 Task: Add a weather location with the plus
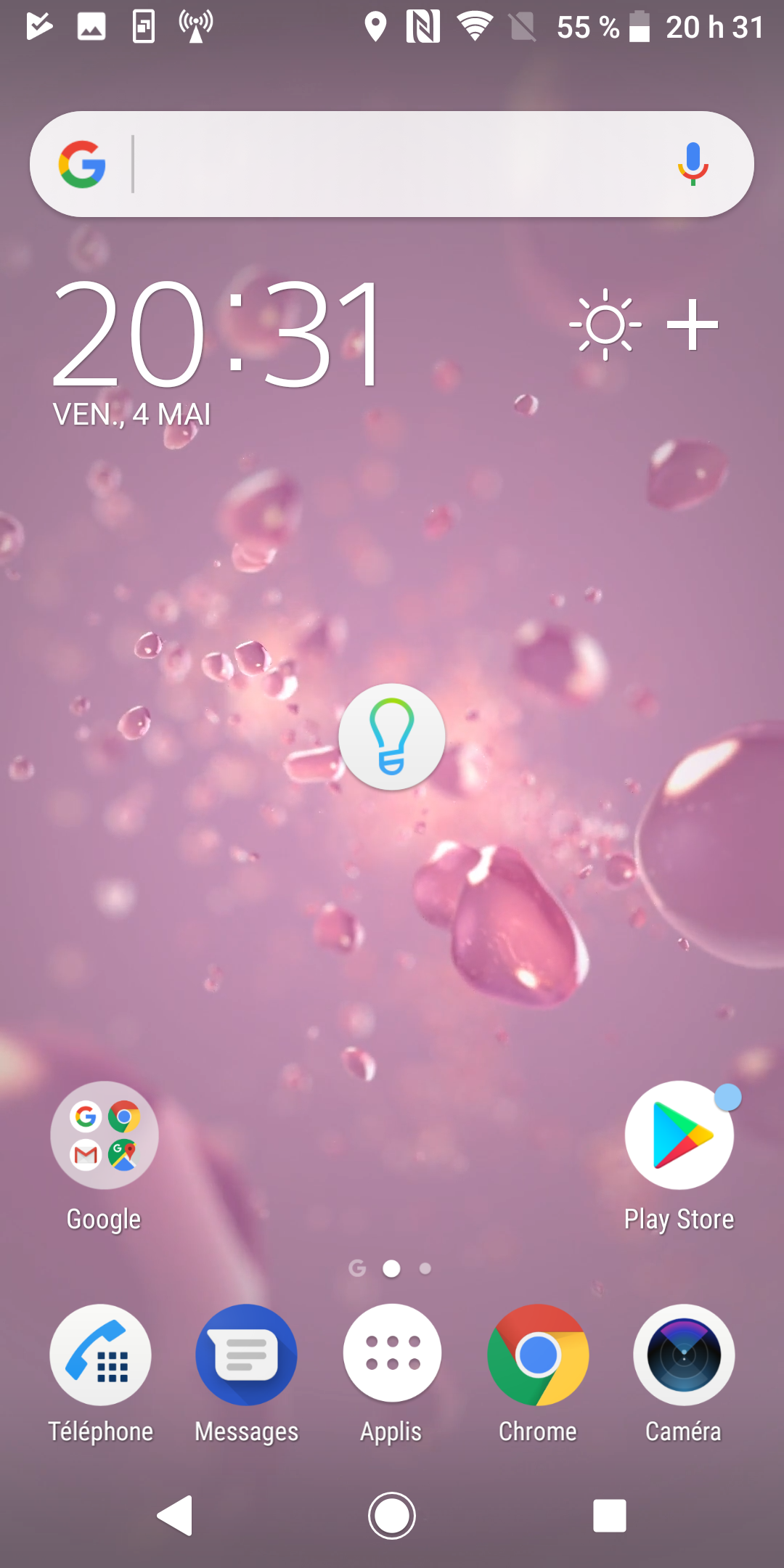[693, 325]
